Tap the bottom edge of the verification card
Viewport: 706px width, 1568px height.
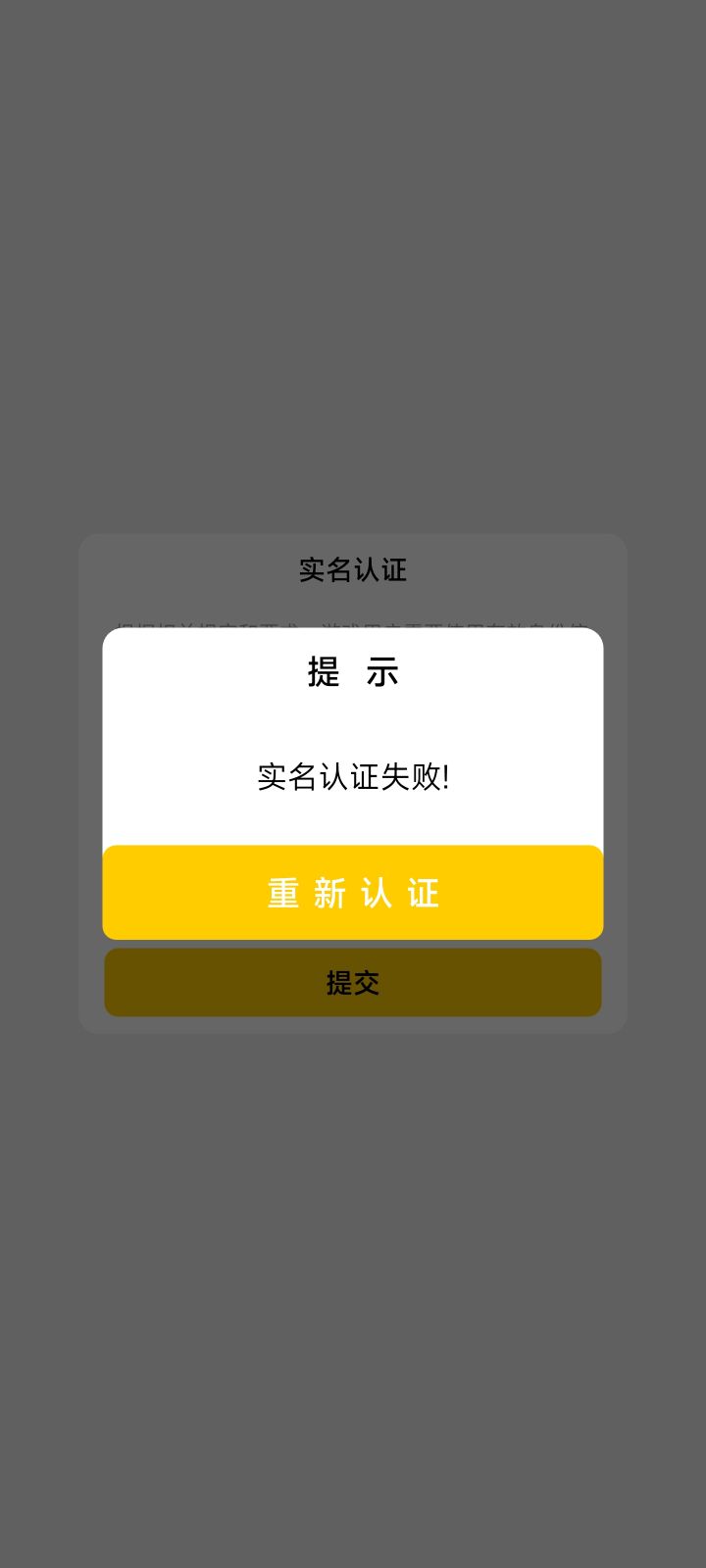pyautogui.click(x=353, y=1027)
